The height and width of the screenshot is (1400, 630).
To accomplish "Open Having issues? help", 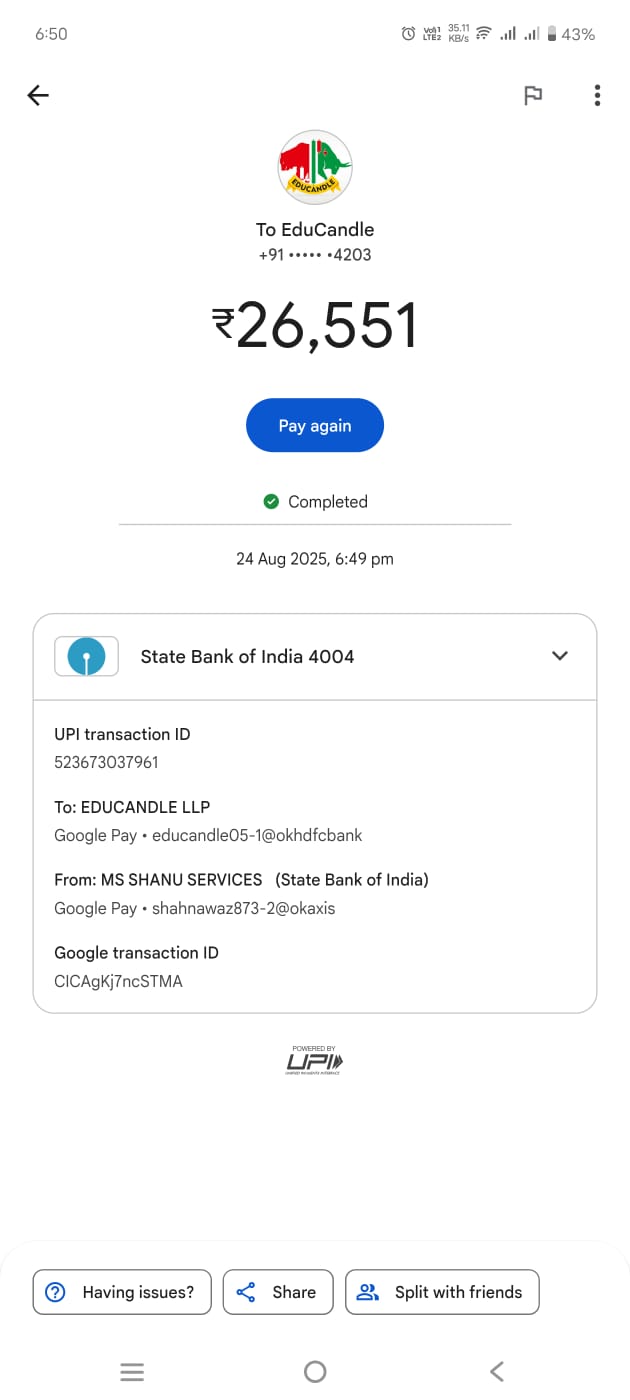I will tap(123, 1292).
